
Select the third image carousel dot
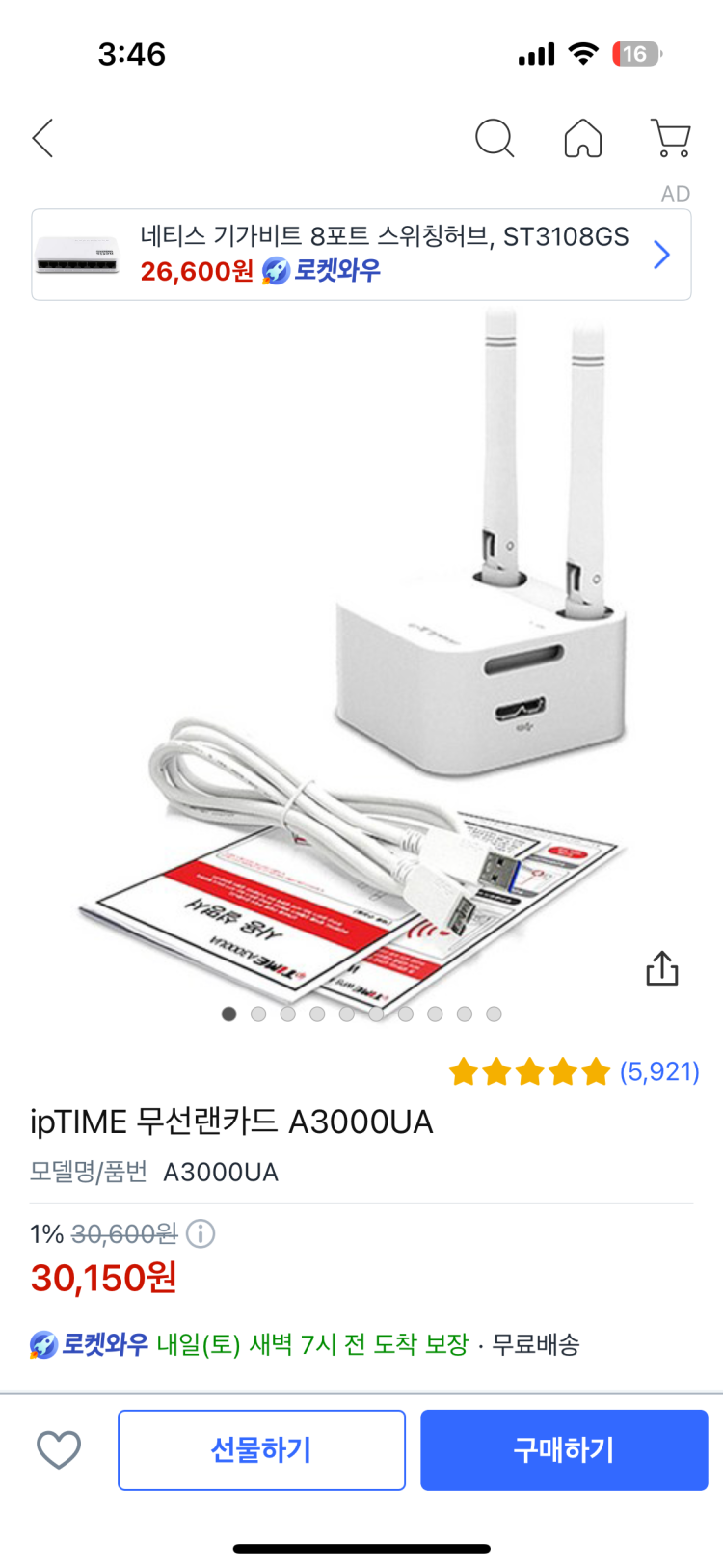(x=287, y=1014)
